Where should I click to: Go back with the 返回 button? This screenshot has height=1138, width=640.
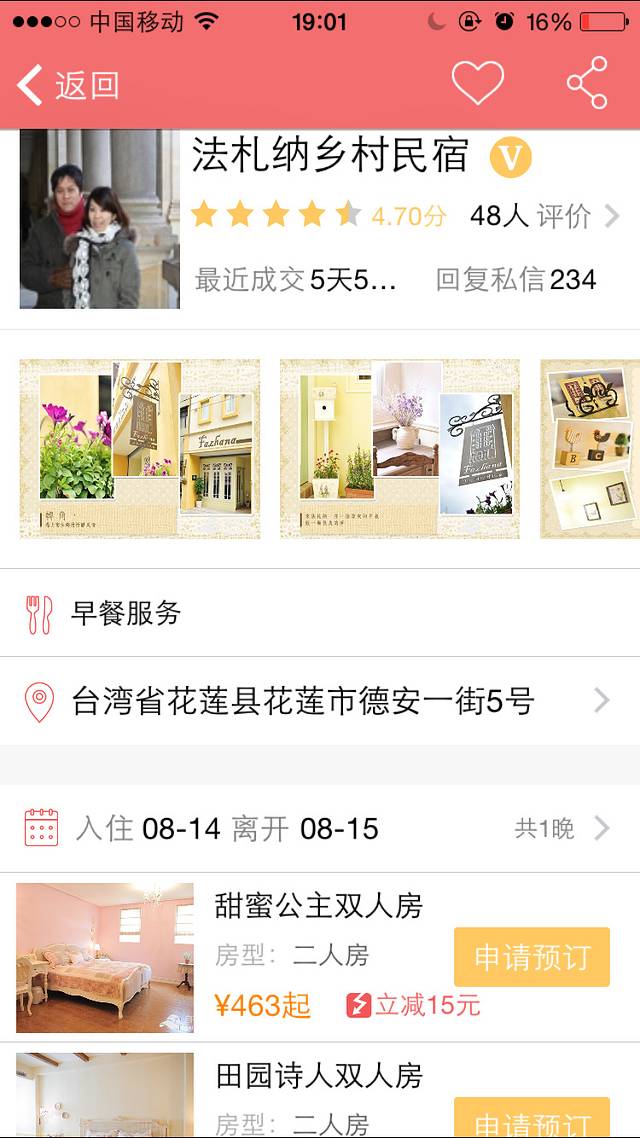pyautogui.click(x=68, y=85)
